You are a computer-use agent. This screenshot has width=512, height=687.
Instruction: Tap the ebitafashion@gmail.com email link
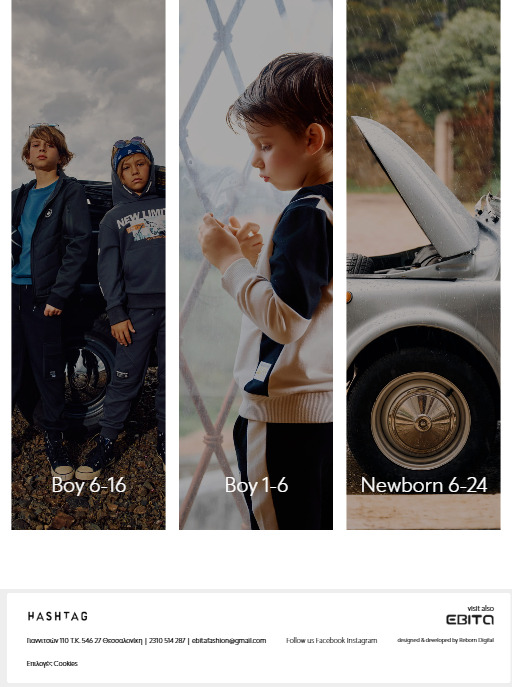tap(229, 641)
